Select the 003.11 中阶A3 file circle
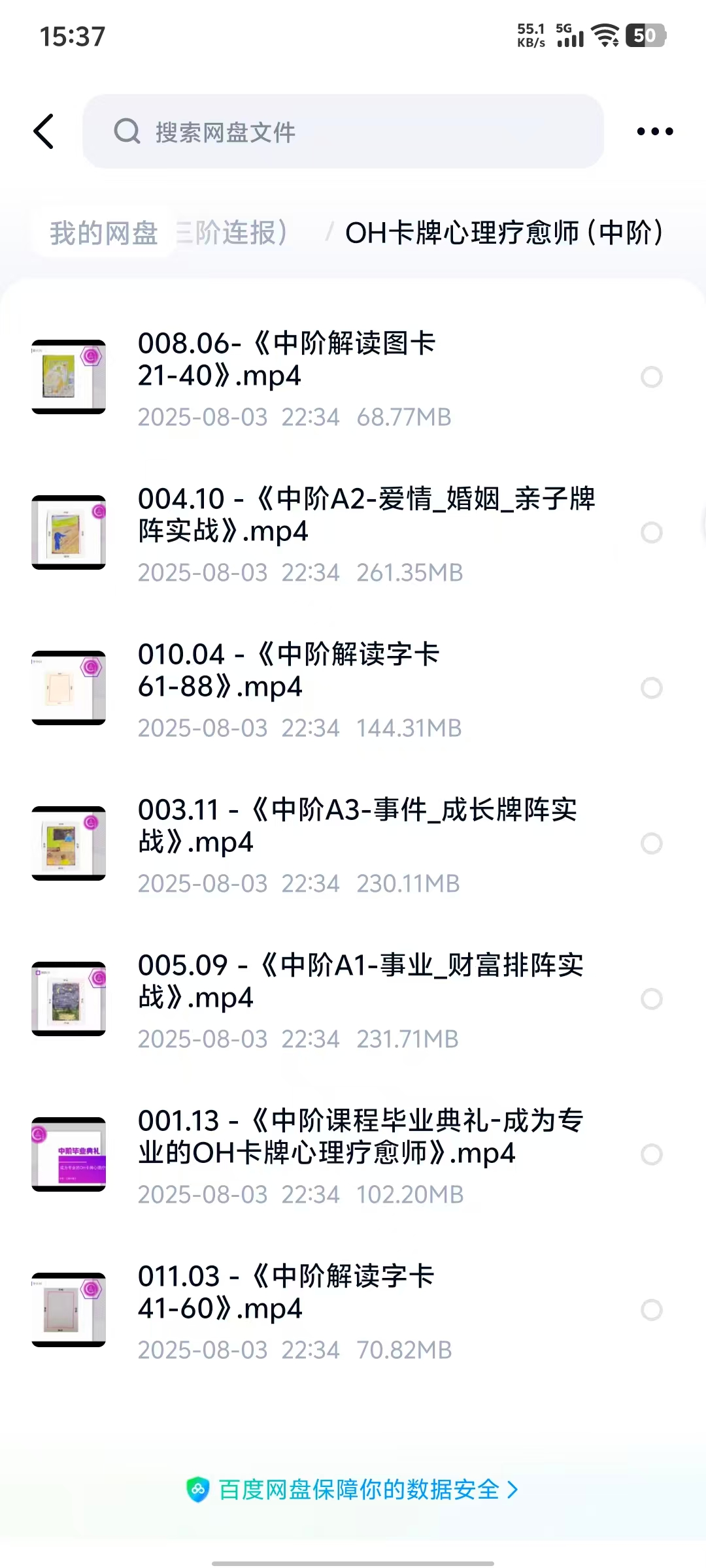The height and width of the screenshot is (1568, 706). point(651,843)
